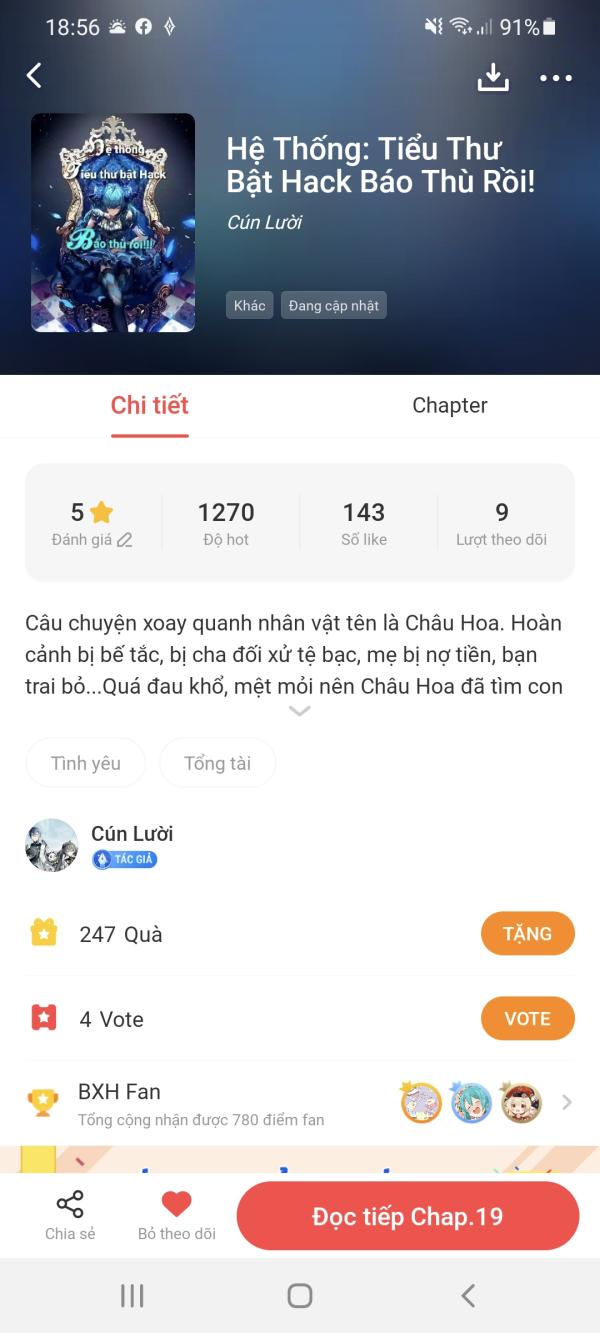Screen dimensions: 600x1333
Task: Tap the VOTE button
Action: [x=527, y=1019]
